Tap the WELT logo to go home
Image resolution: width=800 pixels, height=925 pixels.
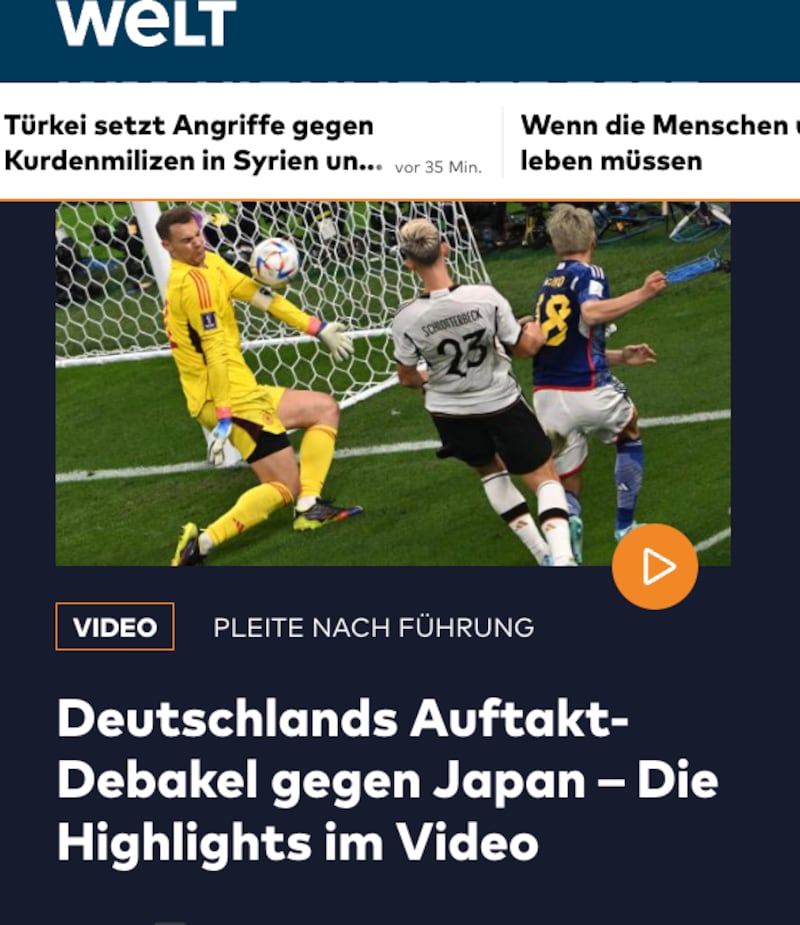[146, 24]
